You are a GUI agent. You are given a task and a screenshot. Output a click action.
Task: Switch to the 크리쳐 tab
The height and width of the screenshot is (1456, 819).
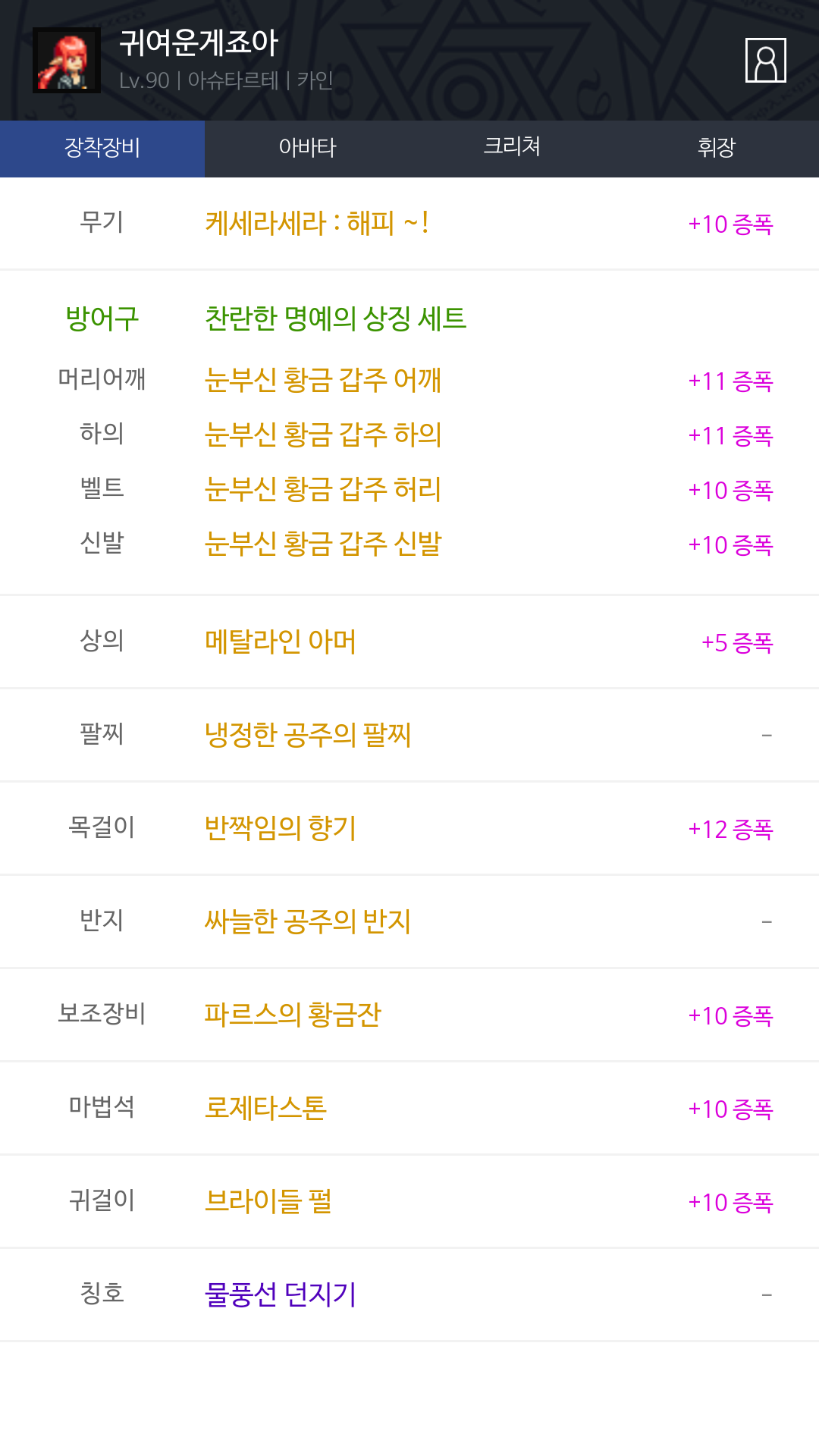point(512,148)
